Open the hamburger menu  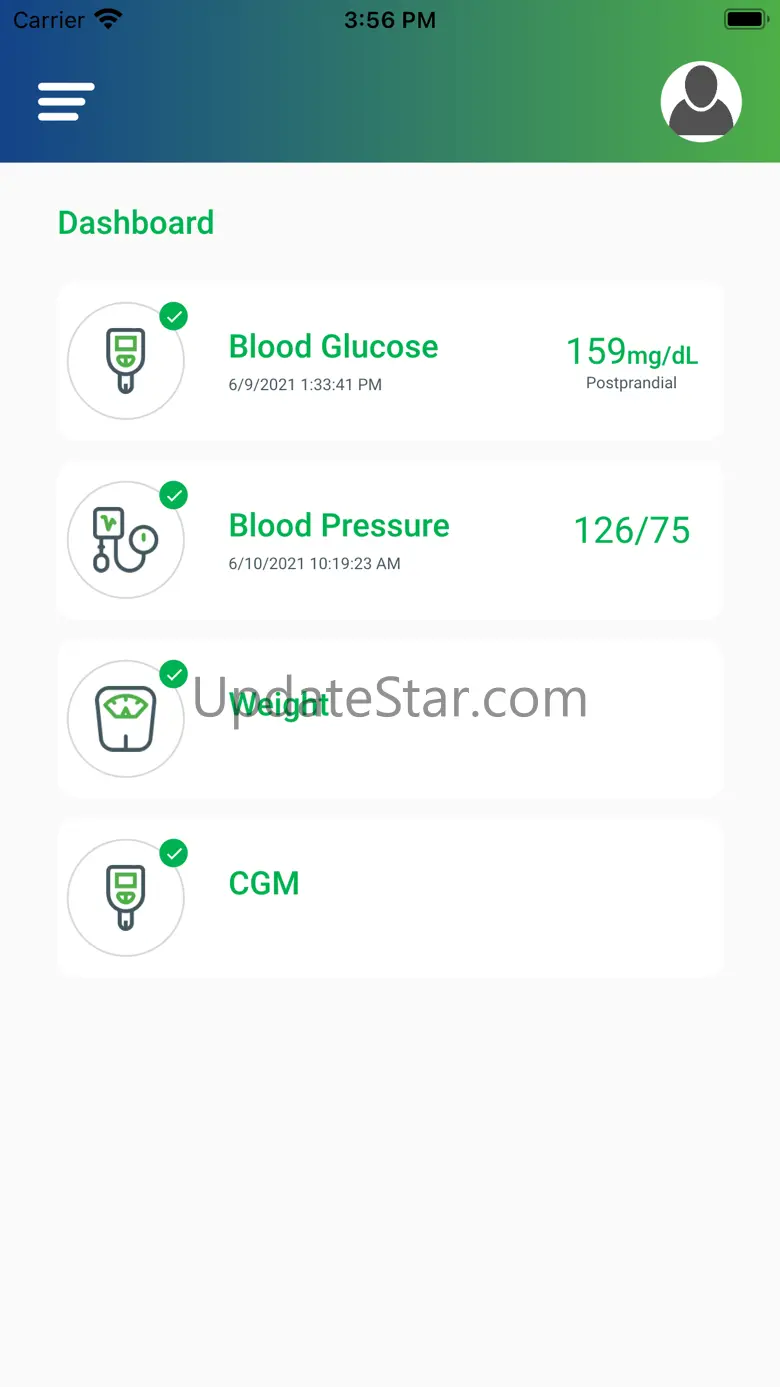tap(66, 102)
